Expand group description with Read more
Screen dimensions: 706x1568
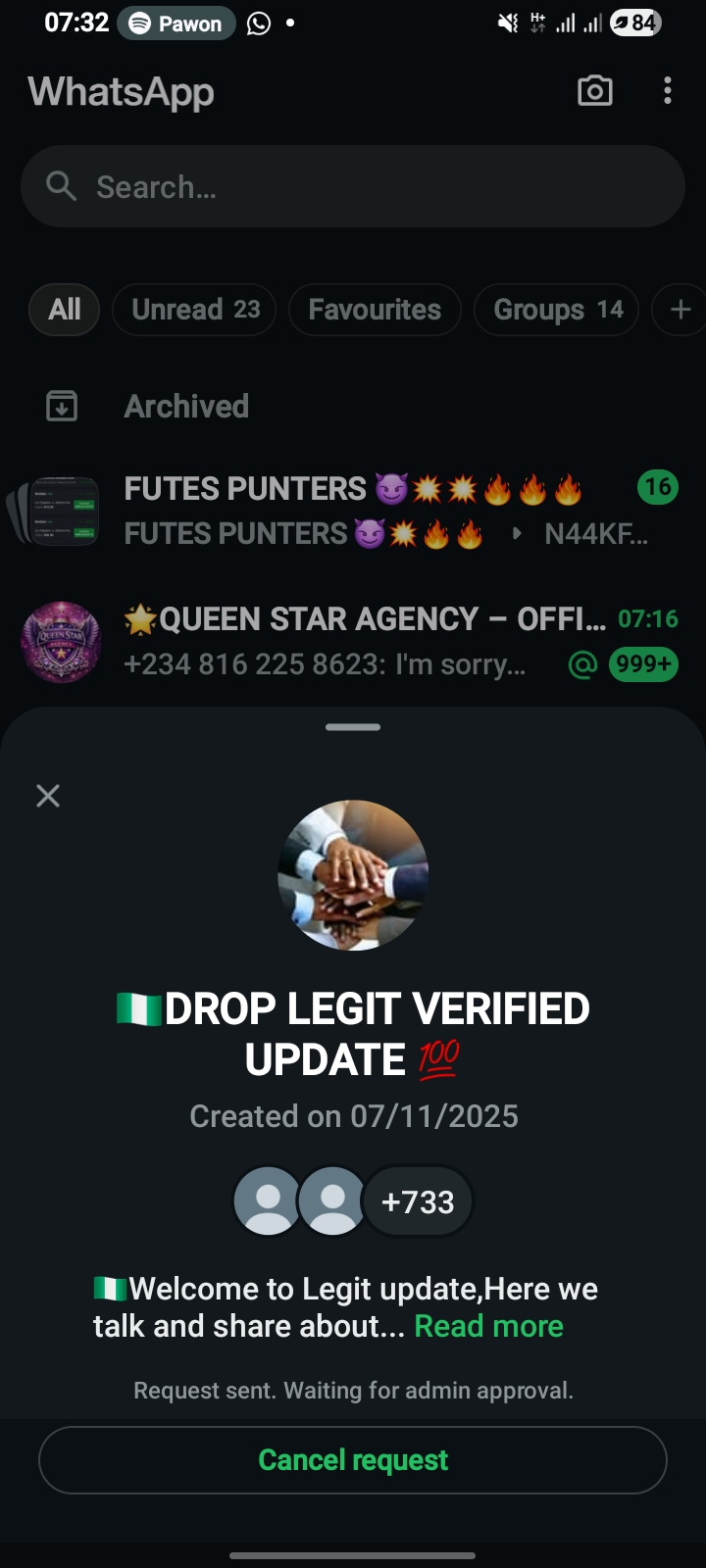pos(488,1326)
